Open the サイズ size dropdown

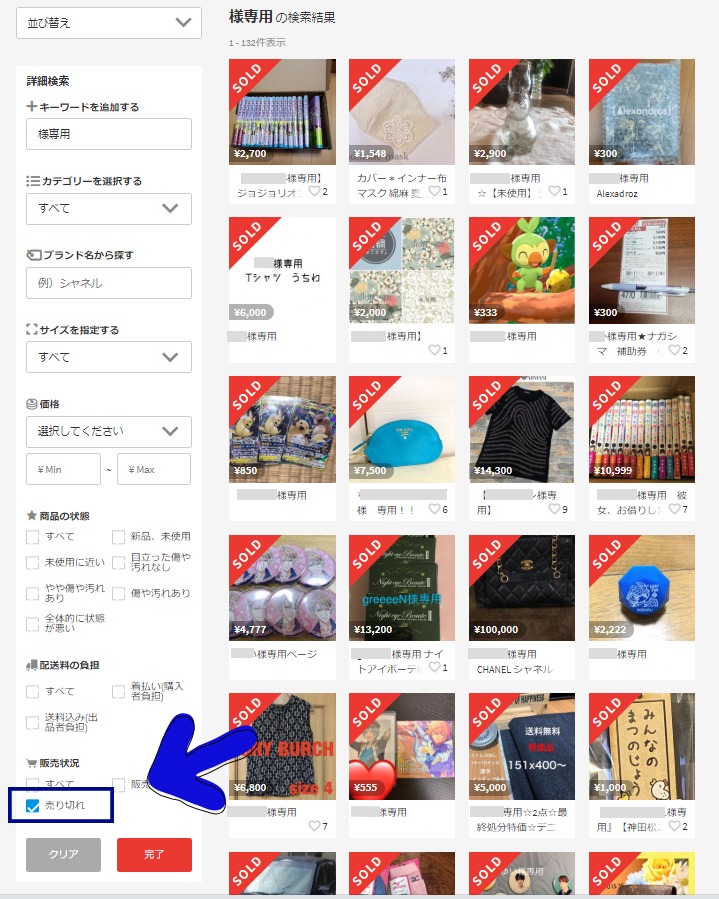109,357
